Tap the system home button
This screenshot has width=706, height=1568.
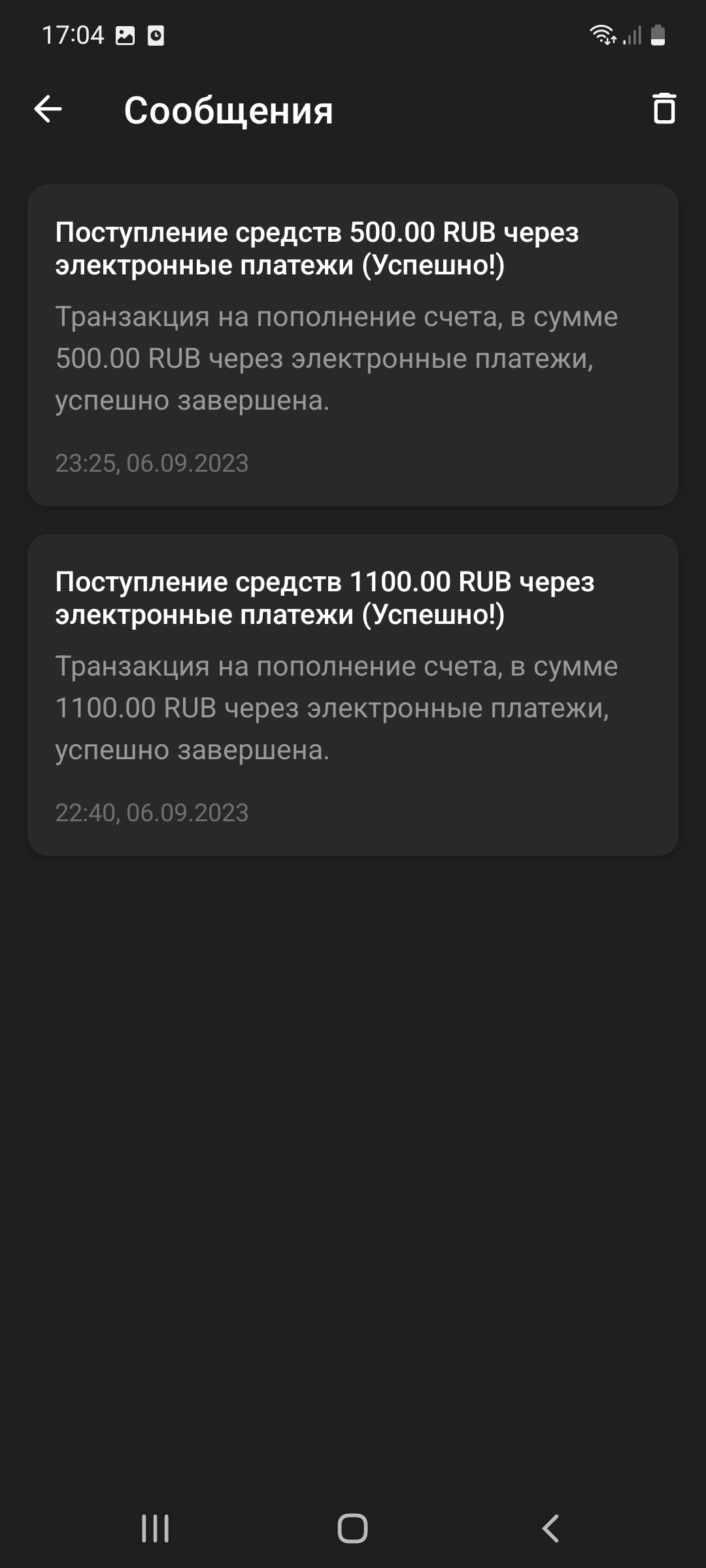[352, 1528]
